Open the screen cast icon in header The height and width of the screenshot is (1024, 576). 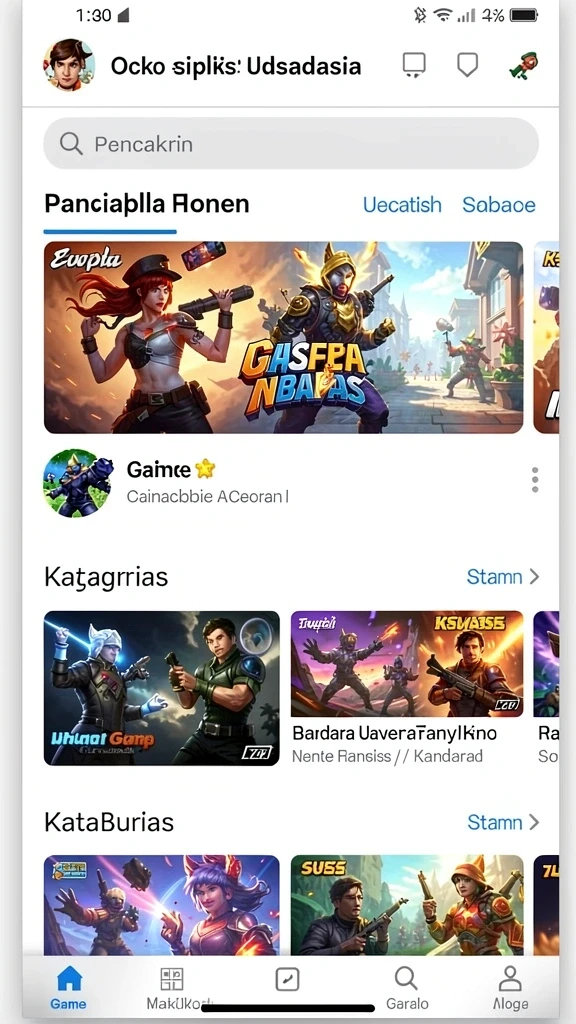click(413, 65)
